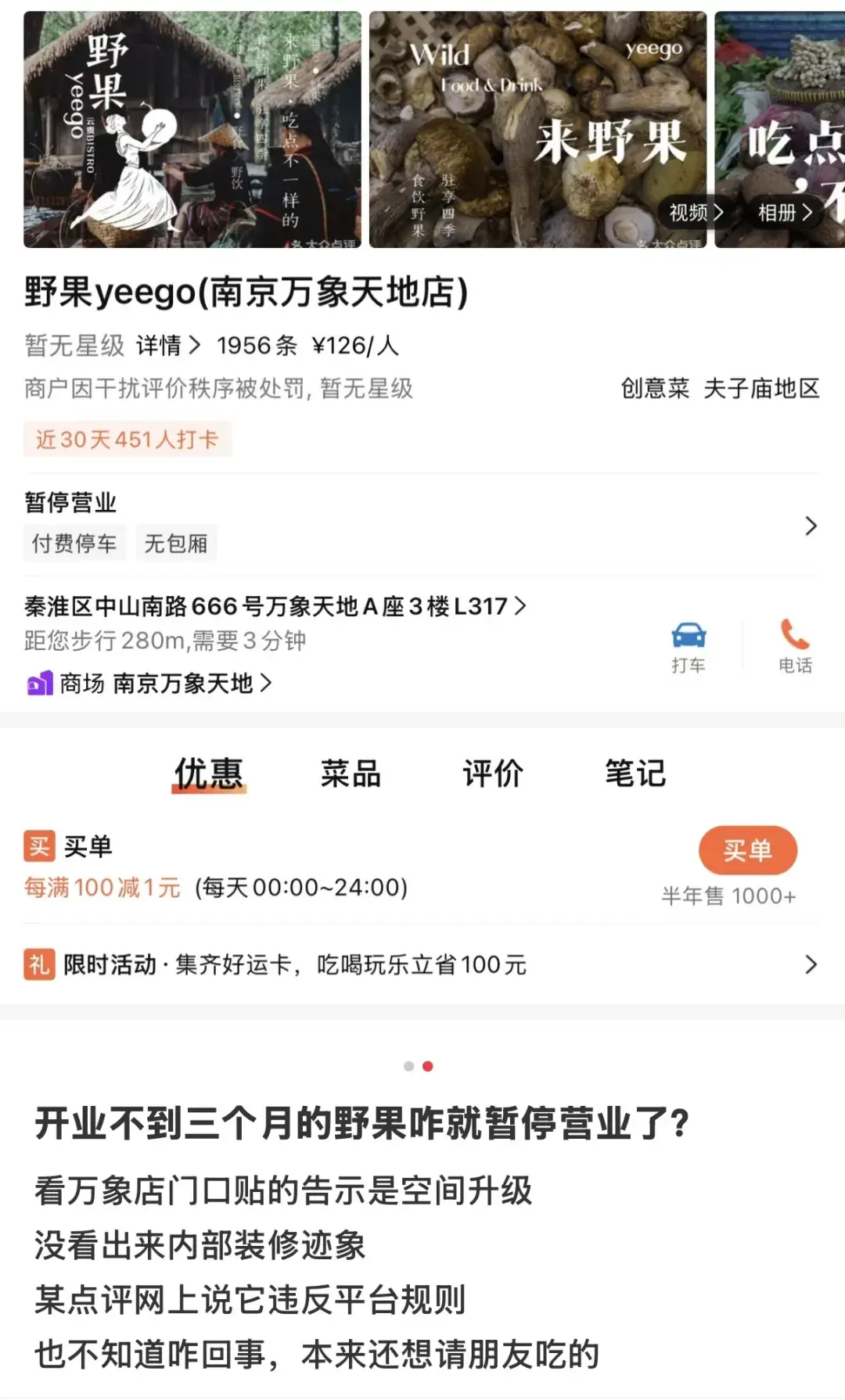This screenshot has height=1400, width=845.
Task: Call the restaurant via 电话 icon
Action: (x=795, y=648)
